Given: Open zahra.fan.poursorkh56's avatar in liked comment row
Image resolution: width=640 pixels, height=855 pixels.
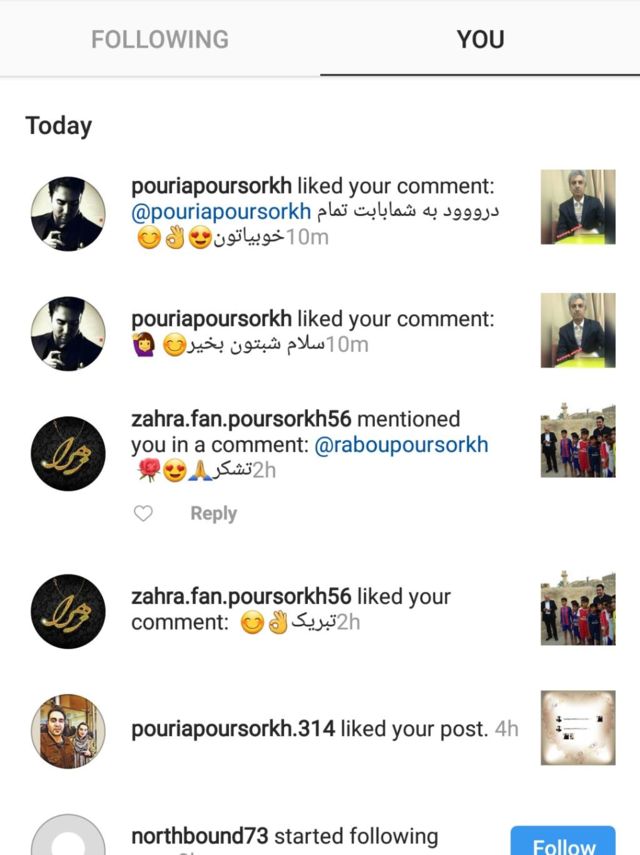Looking at the screenshot, I should [x=68, y=610].
